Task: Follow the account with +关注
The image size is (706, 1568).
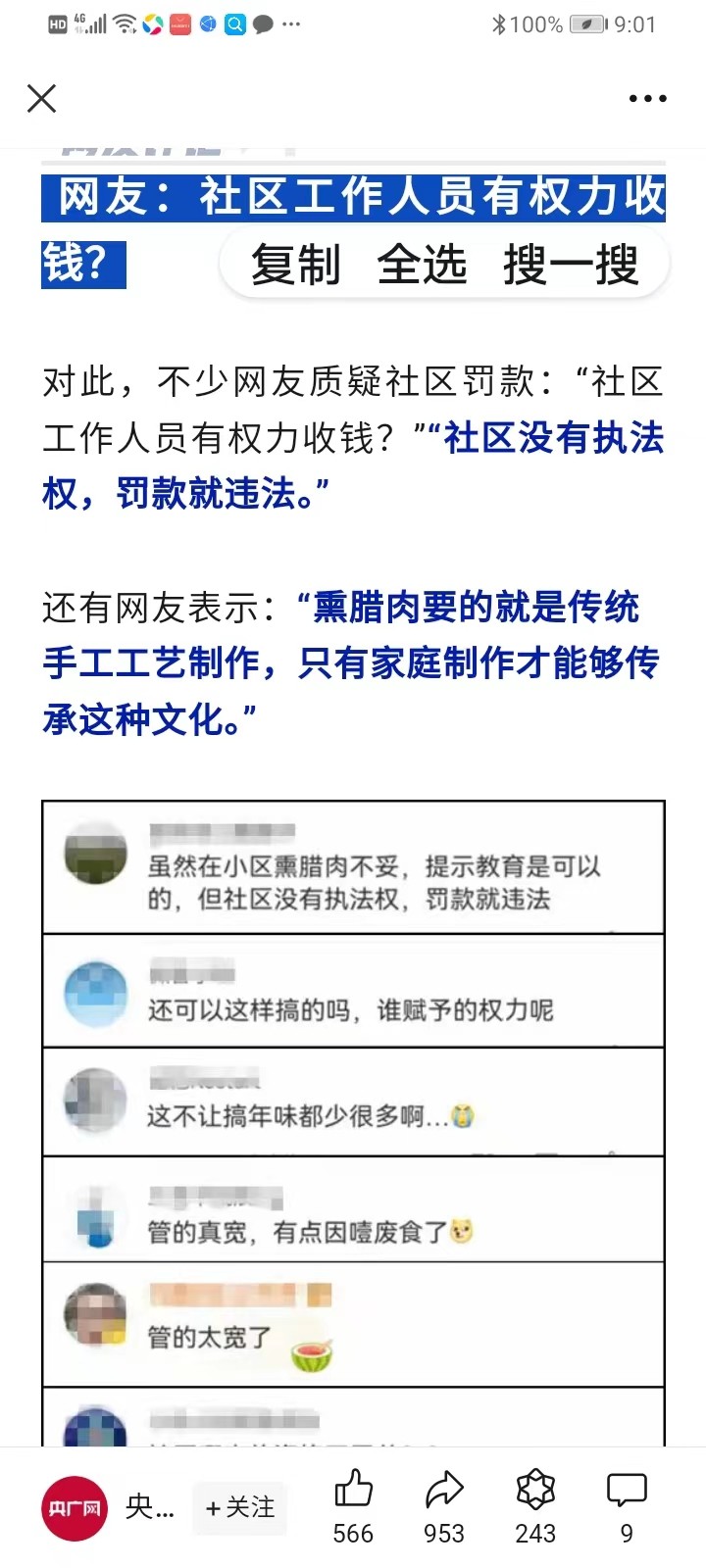Action: click(240, 1507)
